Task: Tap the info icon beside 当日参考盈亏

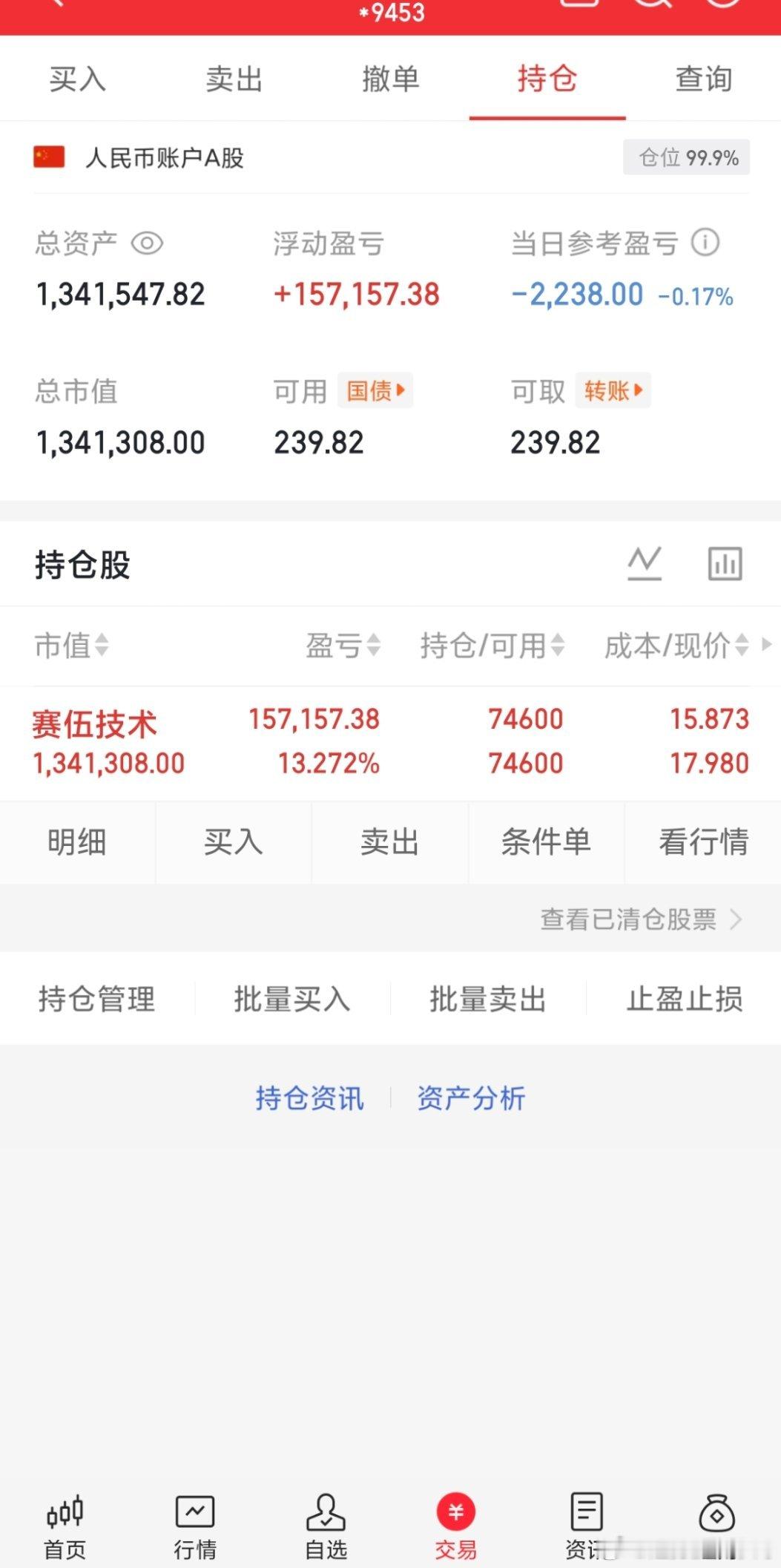Action: [x=703, y=241]
